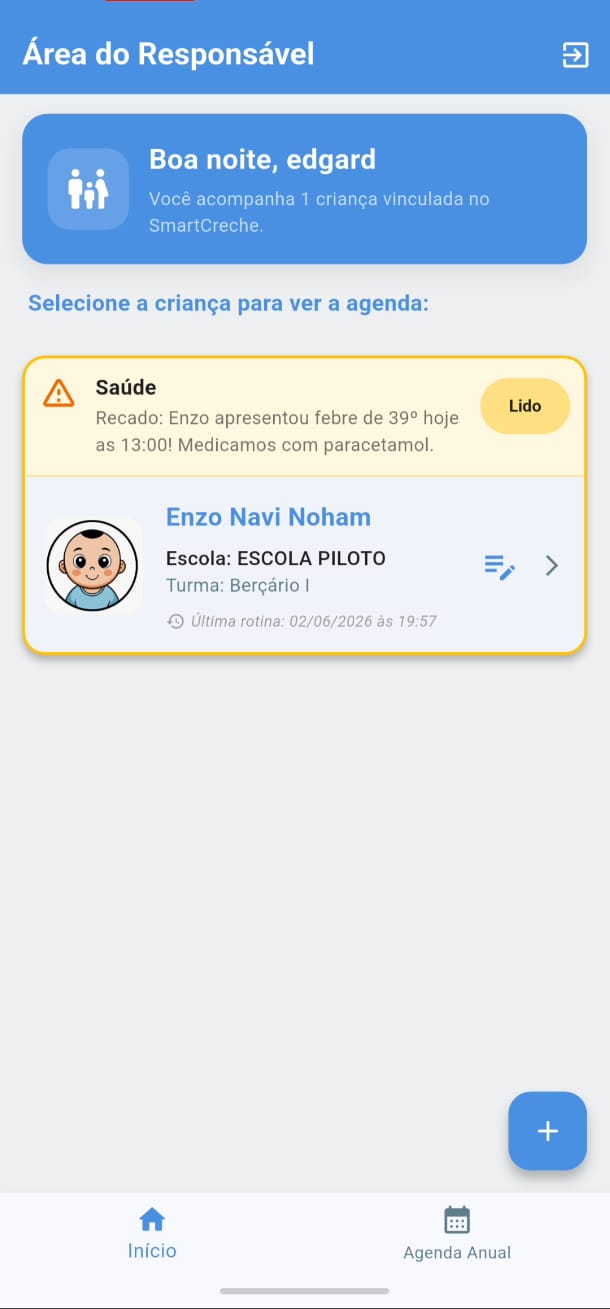Tap the plus floating action button
This screenshot has height=1309, width=610.
pos(547,1131)
